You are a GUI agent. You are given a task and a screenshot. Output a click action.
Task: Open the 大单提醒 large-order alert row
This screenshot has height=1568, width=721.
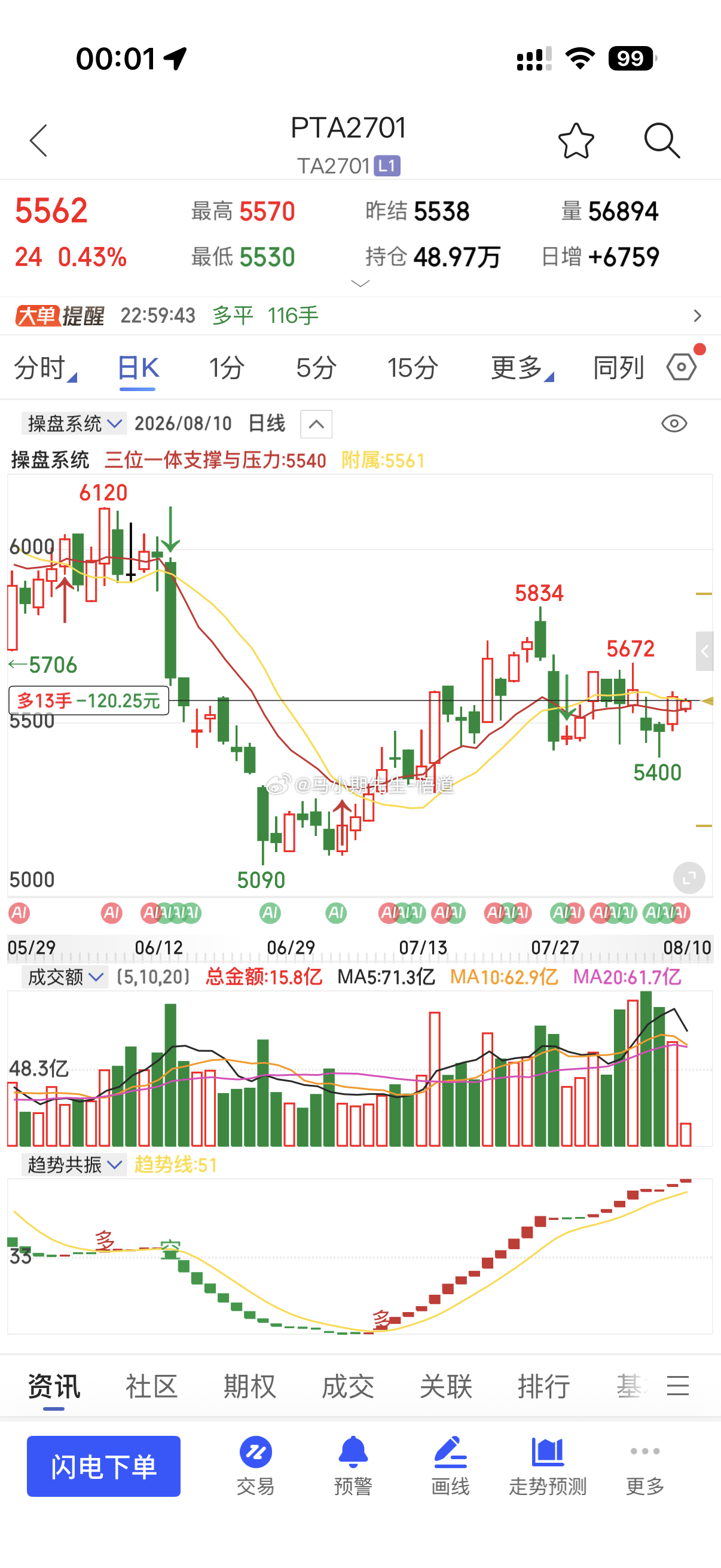pyautogui.click(x=360, y=316)
